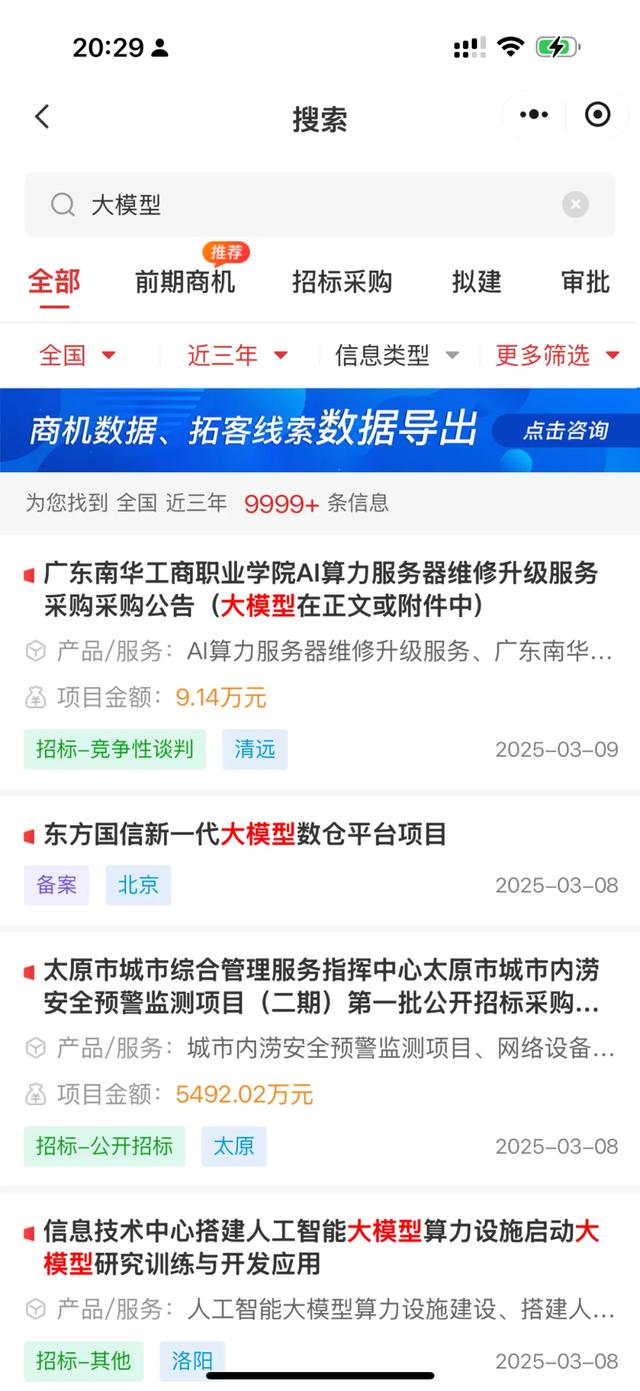Expand the 信息类型 filter

pos(397,355)
